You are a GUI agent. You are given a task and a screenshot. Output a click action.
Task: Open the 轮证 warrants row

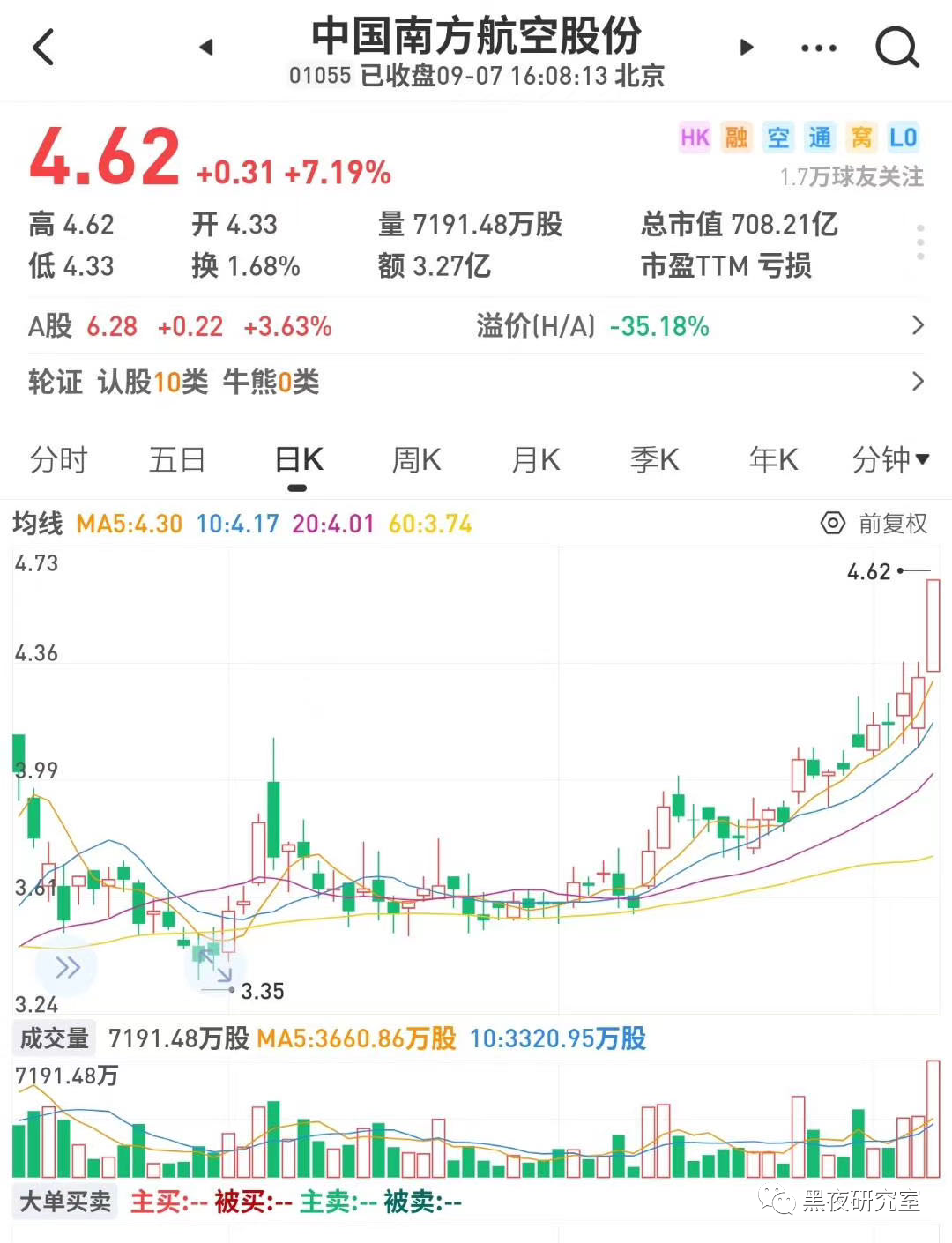tap(476, 382)
